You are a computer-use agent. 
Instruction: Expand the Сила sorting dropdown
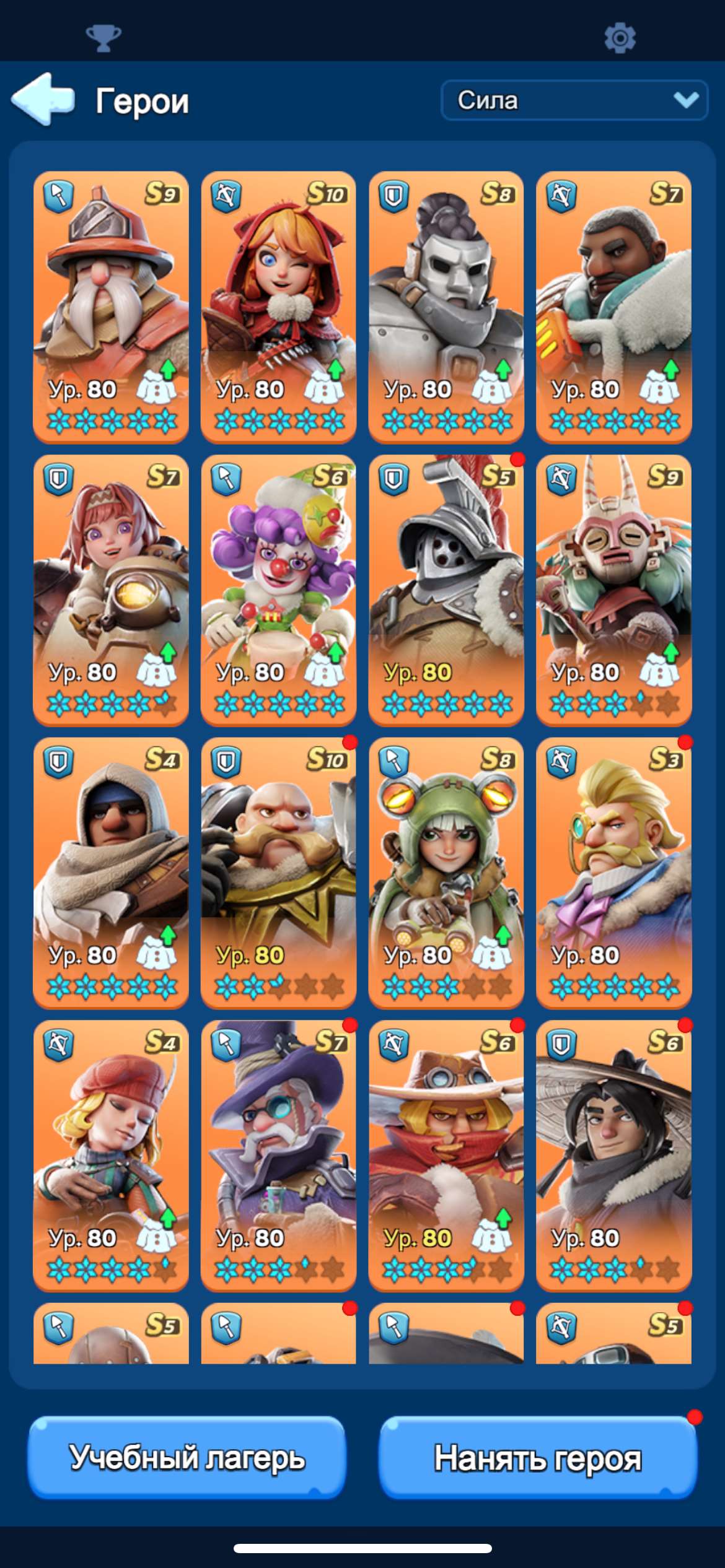tap(574, 100)
